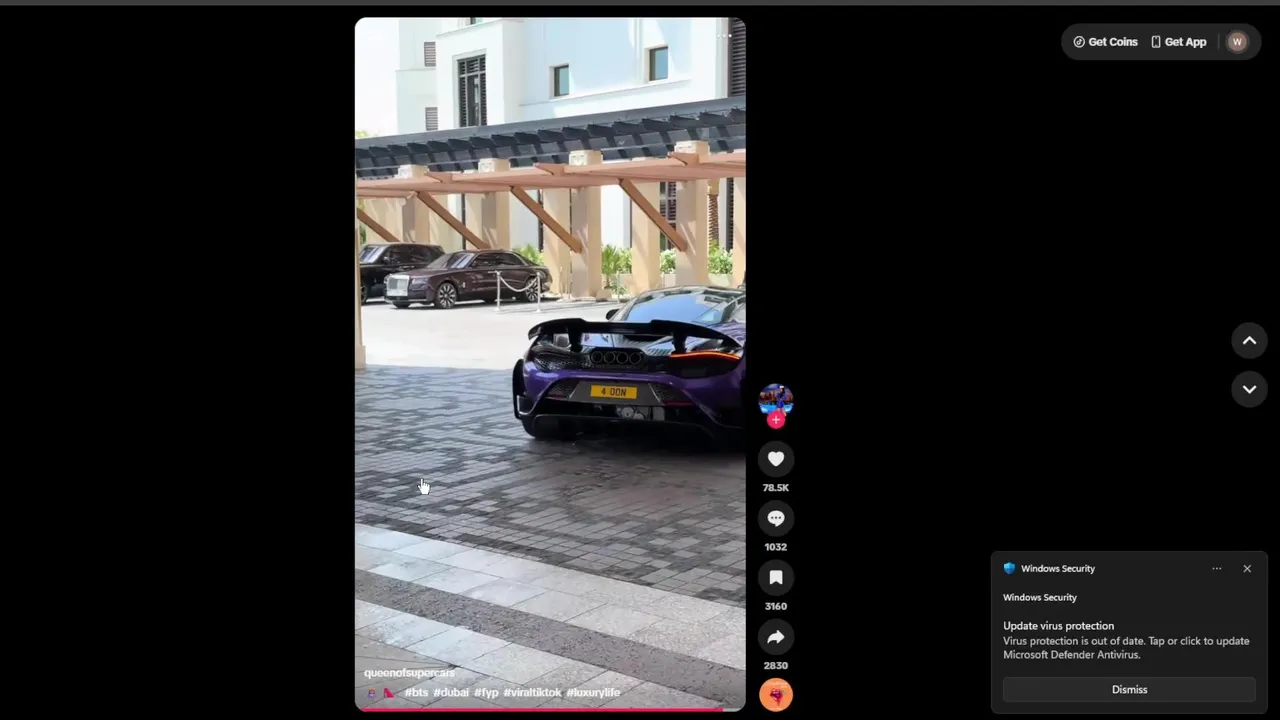The image size is (1280, 720).
Task: Open the #viraltiktok hashtag
Action: pos(532,692)
